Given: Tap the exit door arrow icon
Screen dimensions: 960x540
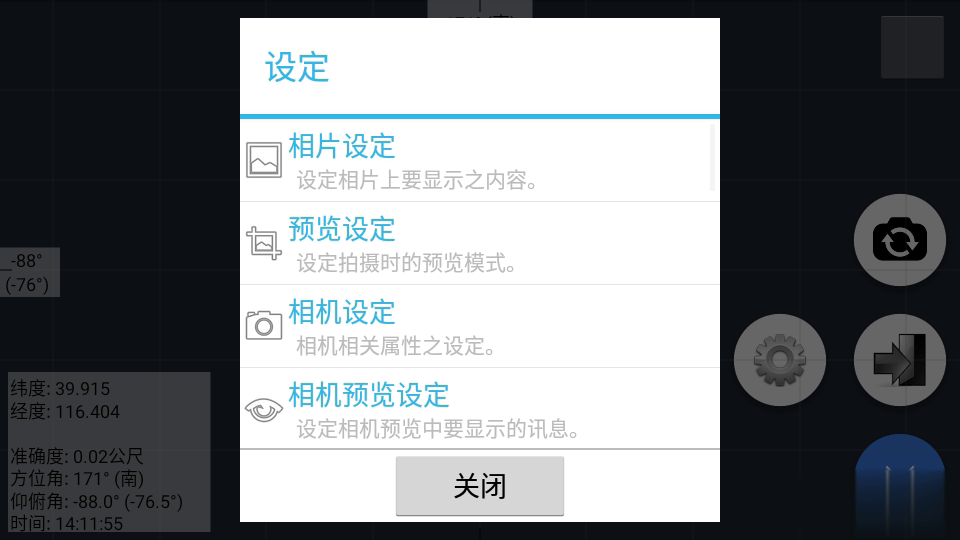Looking at the screenshot, I should 899,360.
